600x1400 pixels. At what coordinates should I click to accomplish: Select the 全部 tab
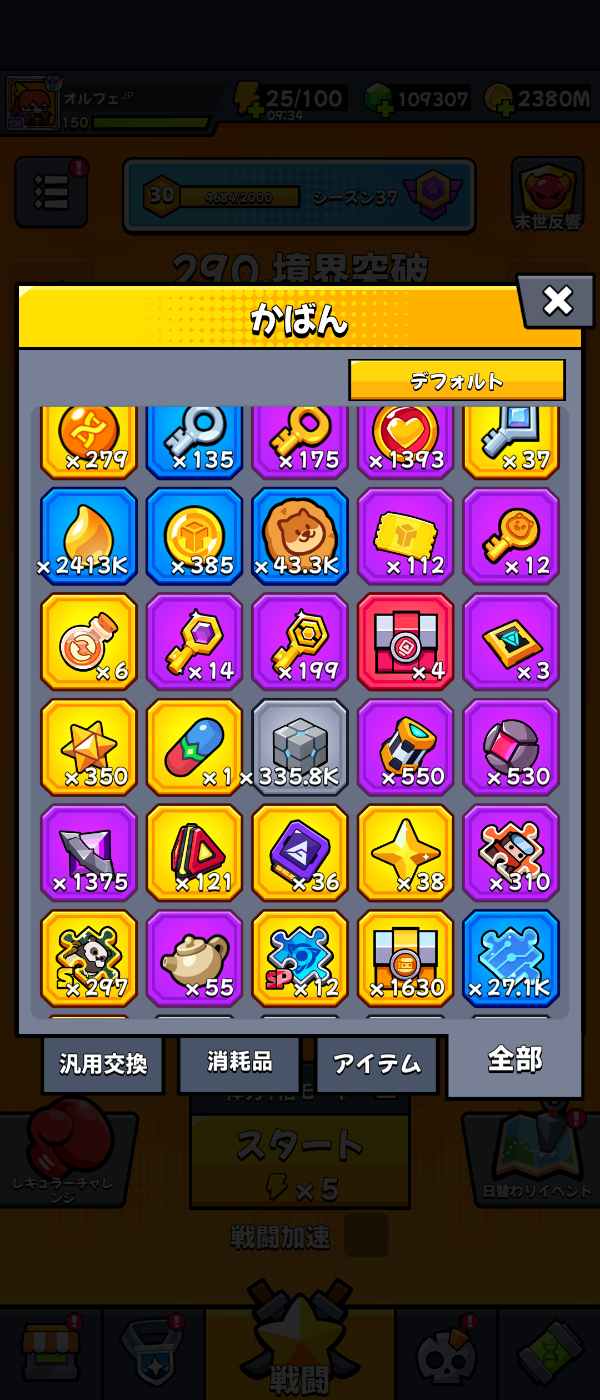pyautogui.click(x=514, y=1061)
